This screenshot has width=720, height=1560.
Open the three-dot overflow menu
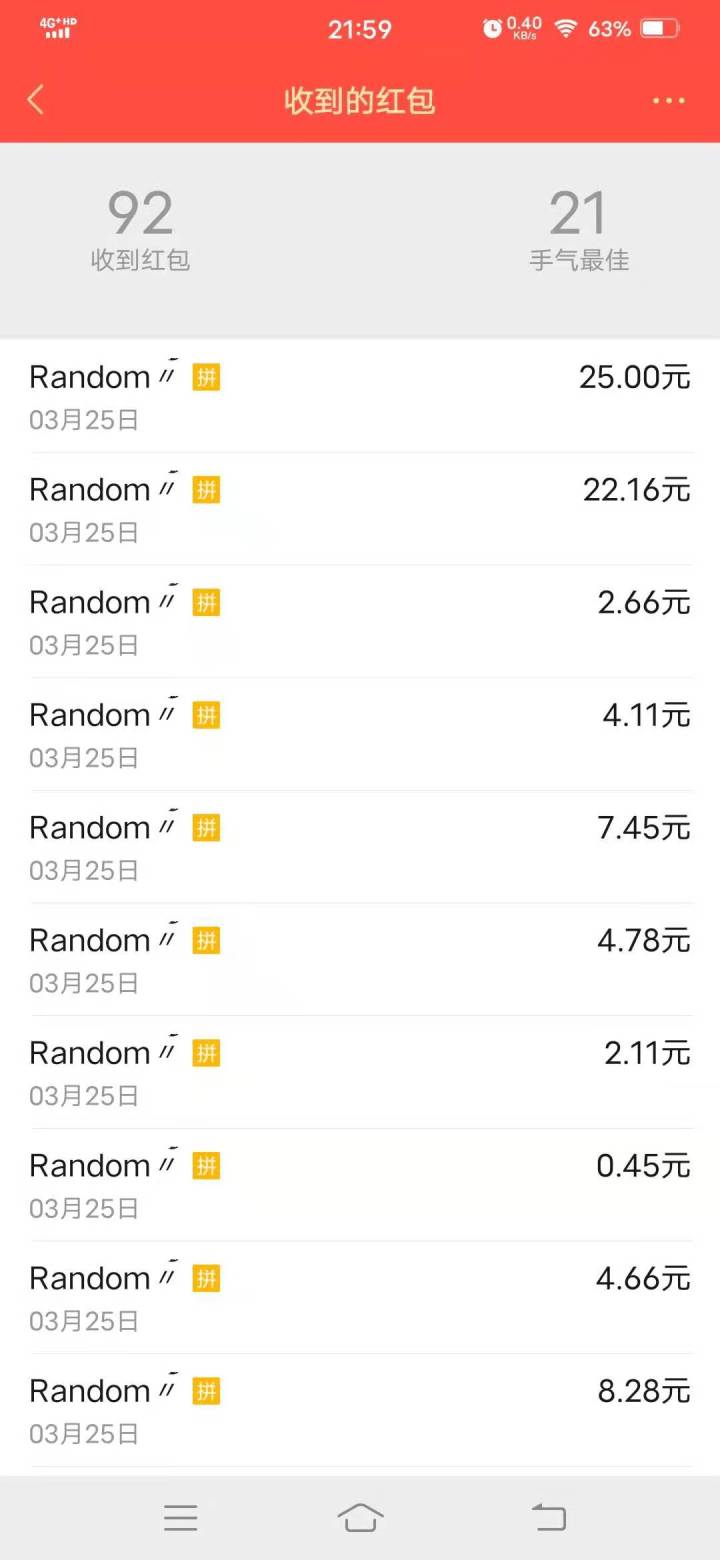tap(668, 101)
